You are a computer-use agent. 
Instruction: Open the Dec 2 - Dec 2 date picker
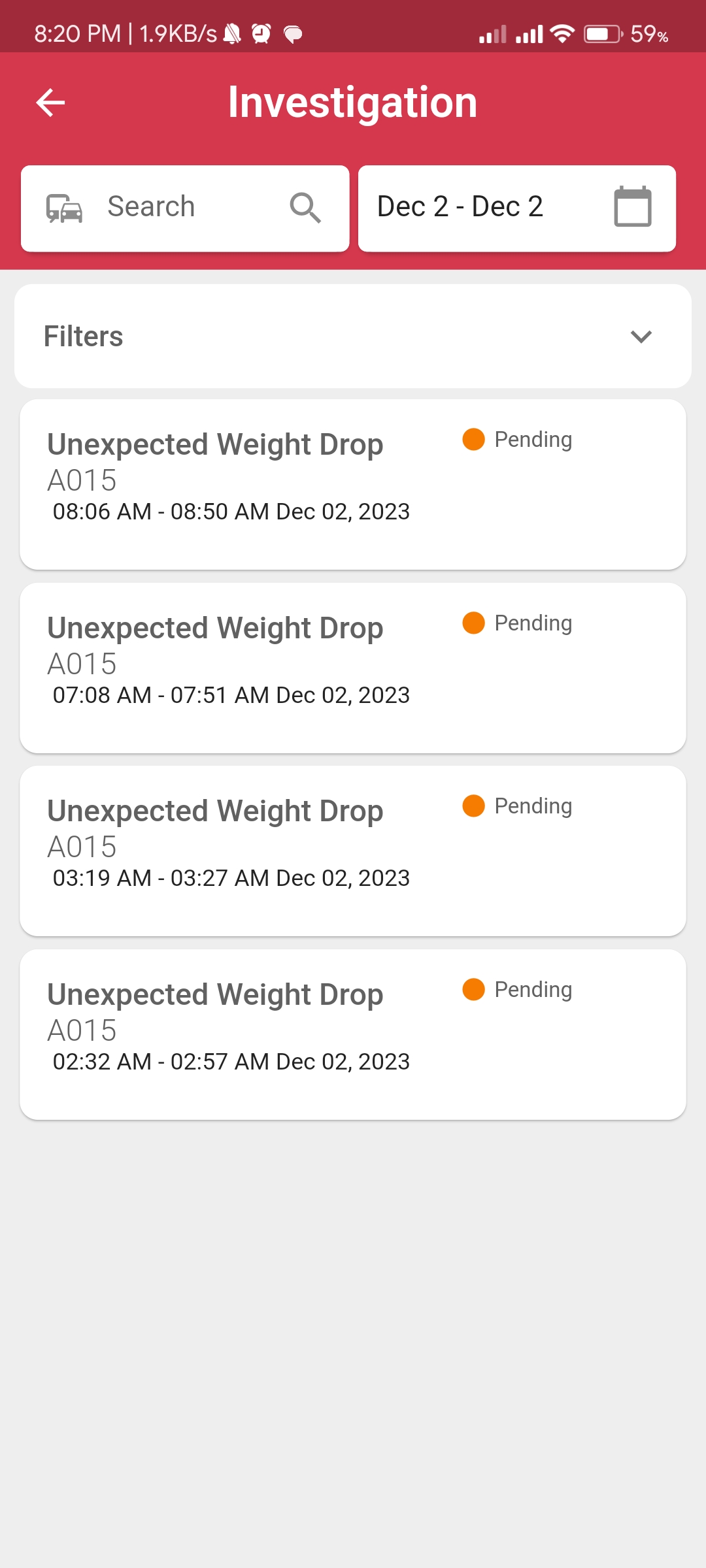point(516,208)
